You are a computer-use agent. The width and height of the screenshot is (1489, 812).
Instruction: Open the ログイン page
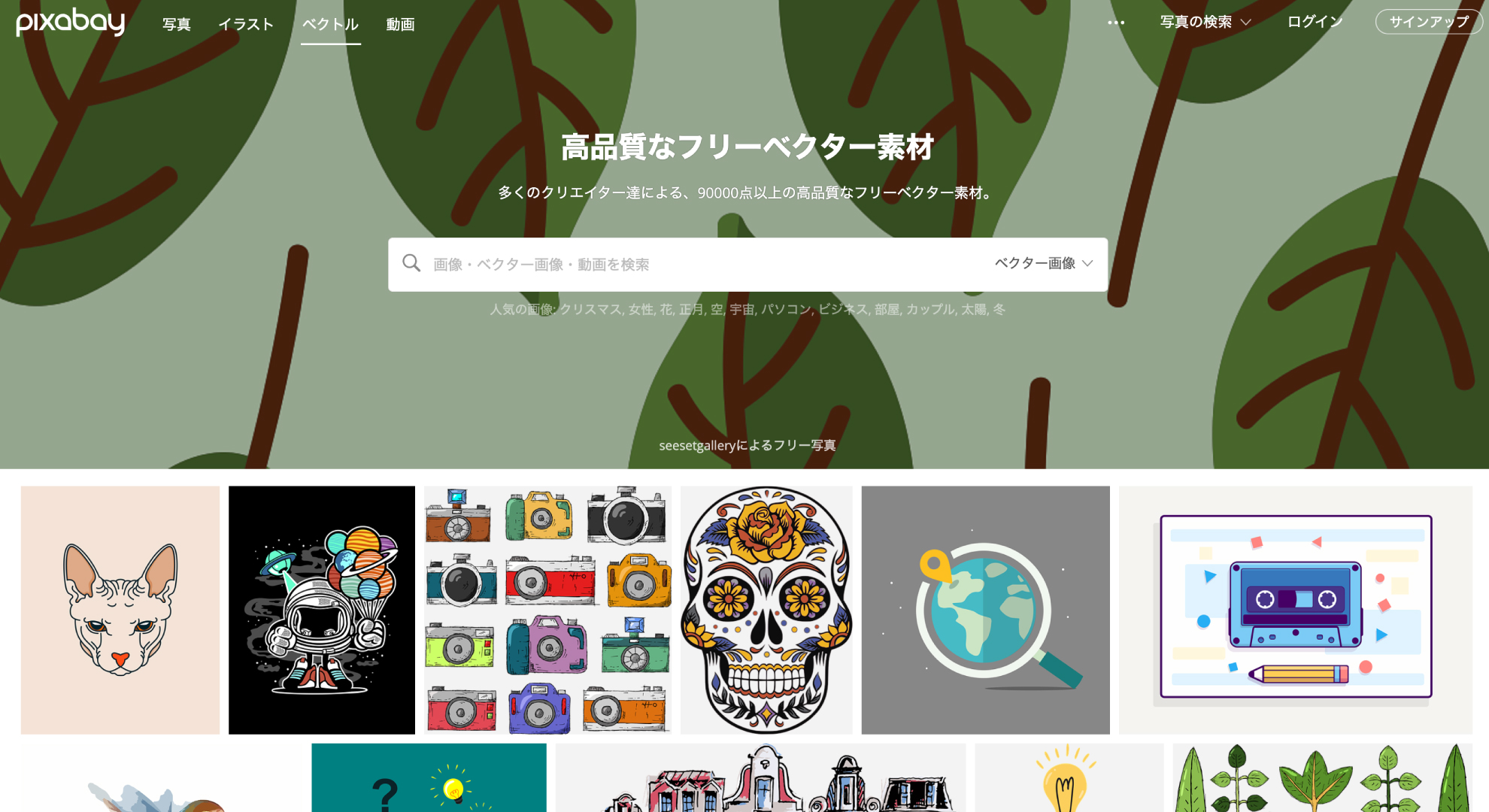1314,22
